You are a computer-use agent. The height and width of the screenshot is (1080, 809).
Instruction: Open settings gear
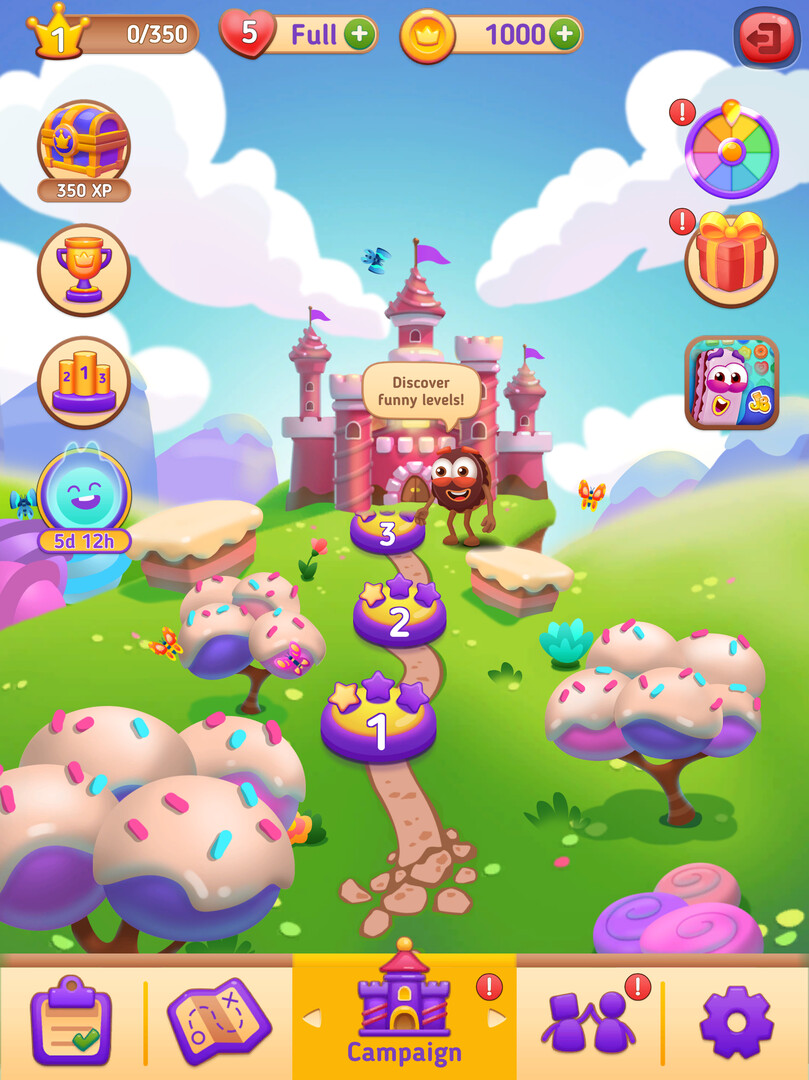click(x=736, y=1021)
